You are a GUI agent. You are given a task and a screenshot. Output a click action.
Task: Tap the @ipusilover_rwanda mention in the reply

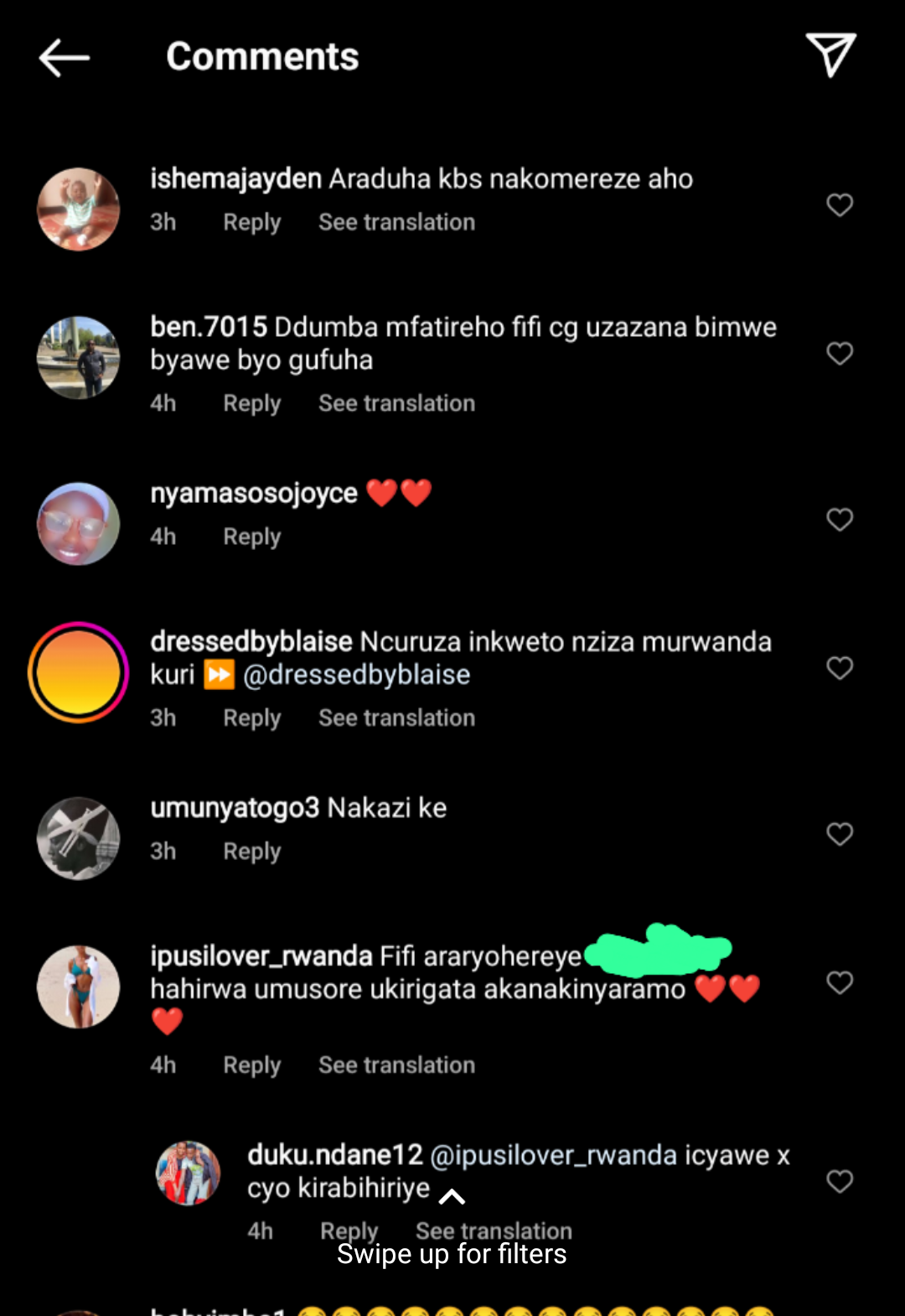coord(553,1155)
